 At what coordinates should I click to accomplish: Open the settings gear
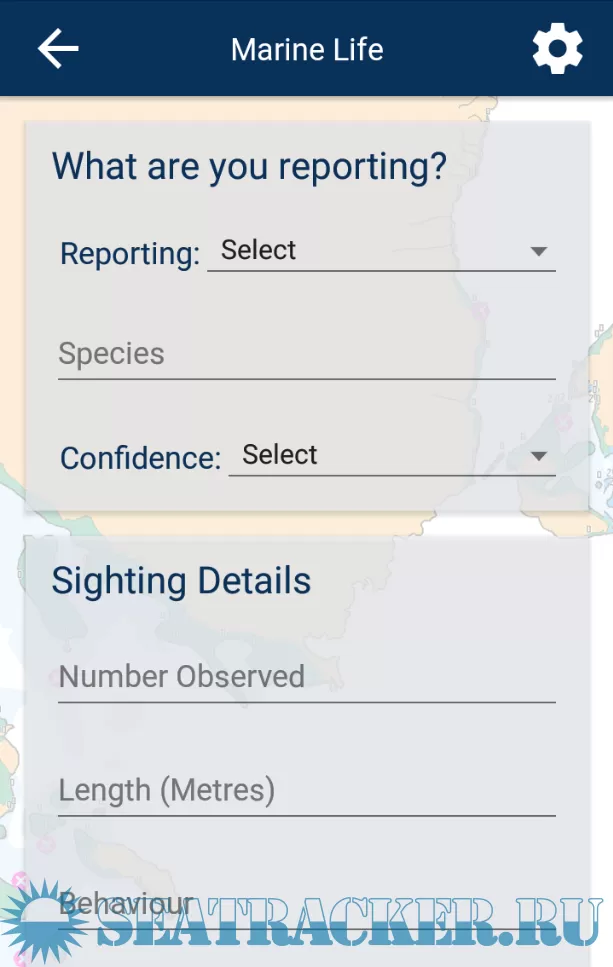557,49
